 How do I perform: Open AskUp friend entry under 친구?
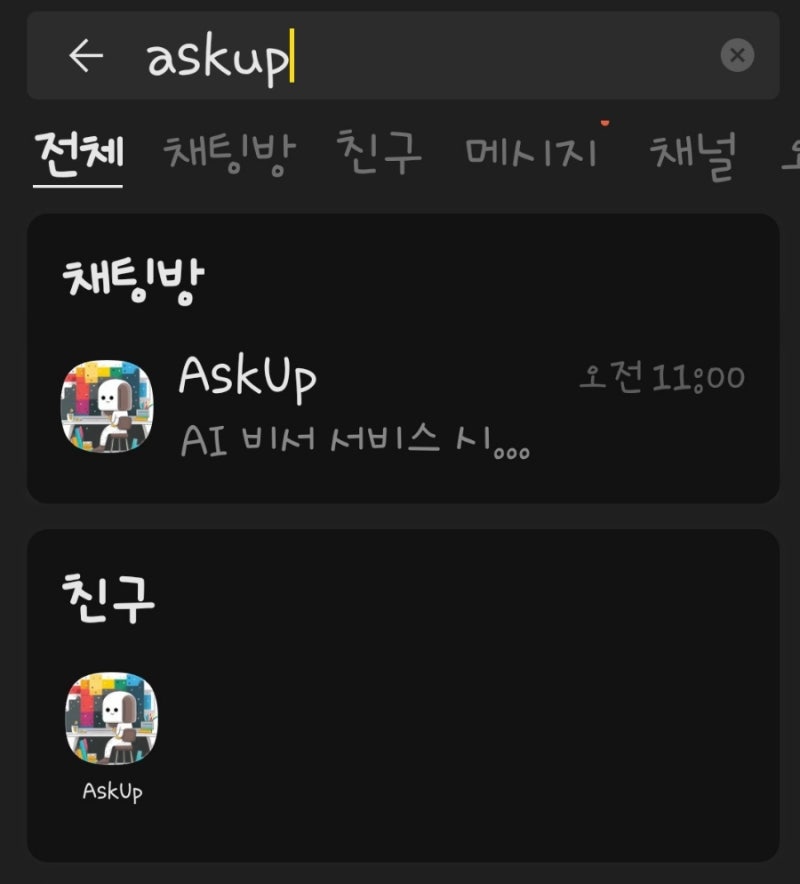[112, 730]
